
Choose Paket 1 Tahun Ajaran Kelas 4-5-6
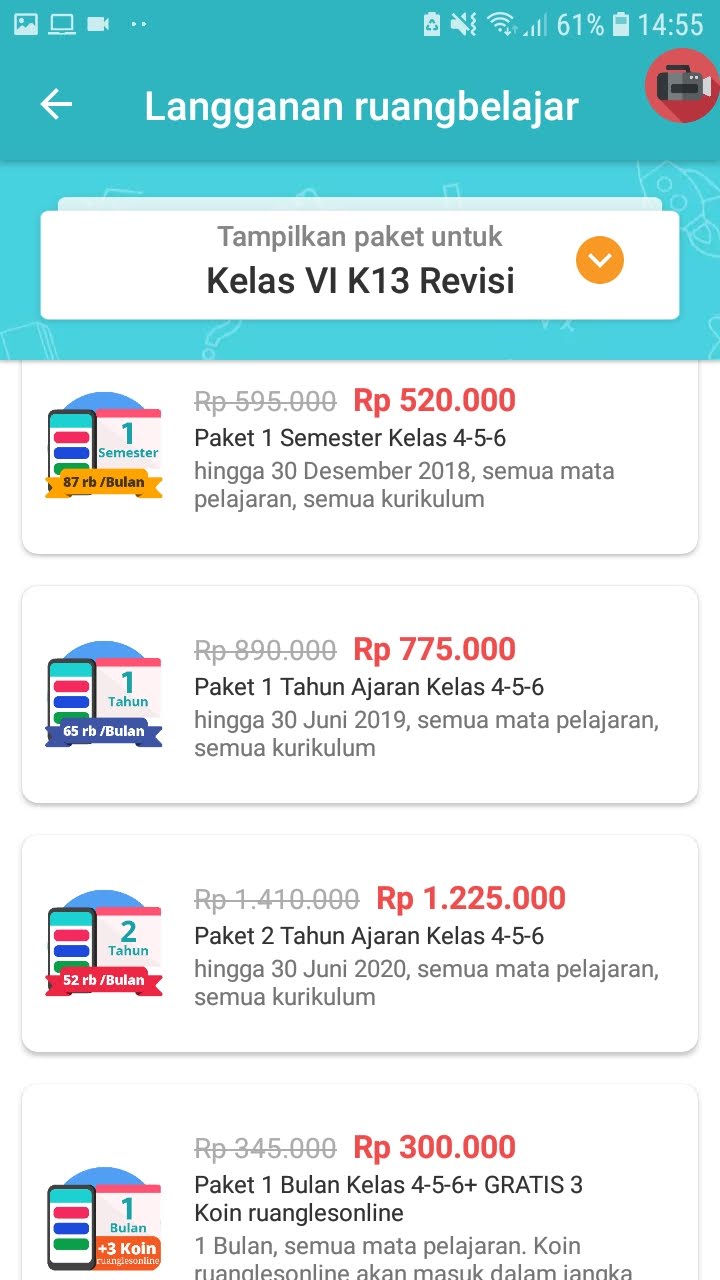pos(360,694)
